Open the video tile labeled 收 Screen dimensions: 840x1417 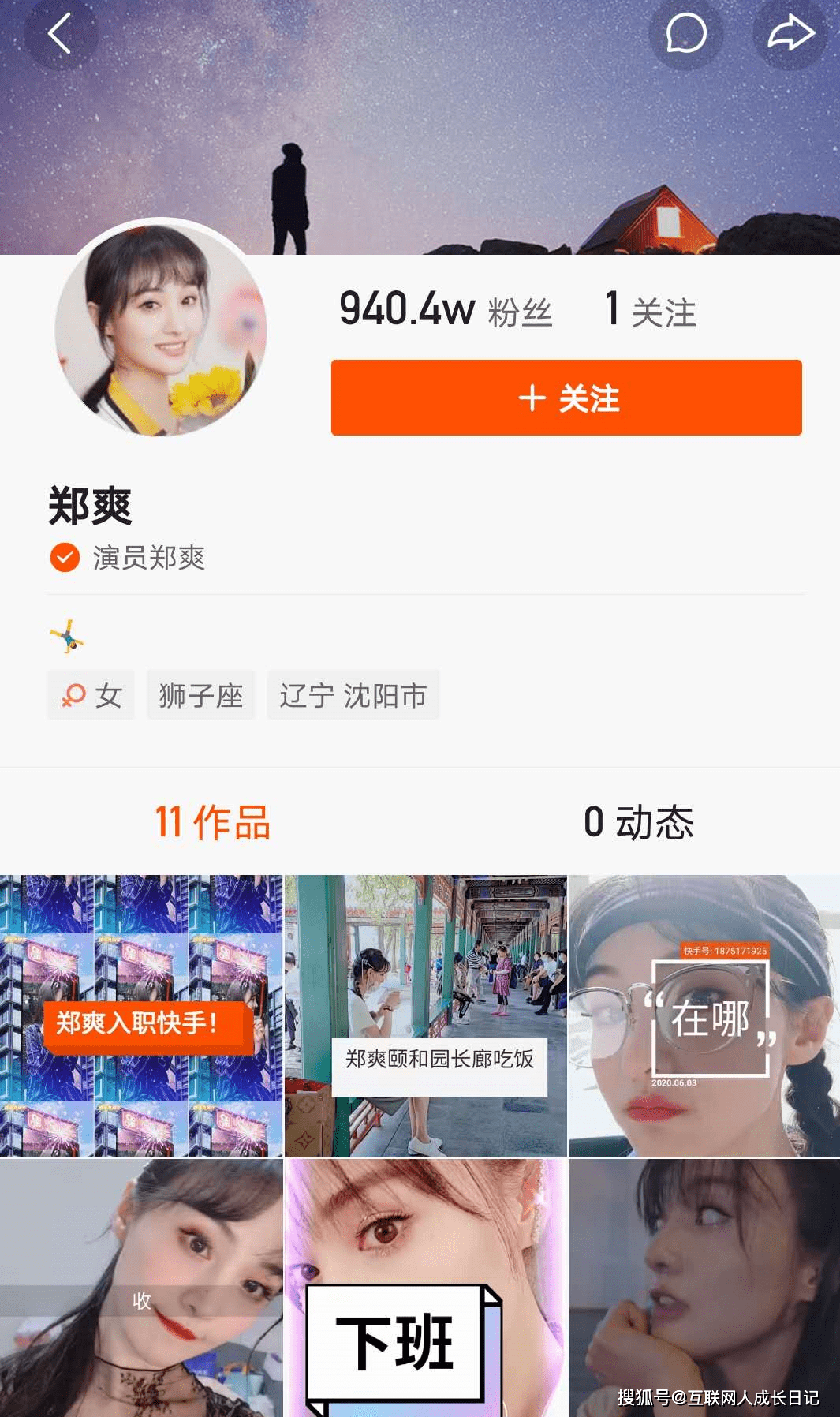[141, 1288]
